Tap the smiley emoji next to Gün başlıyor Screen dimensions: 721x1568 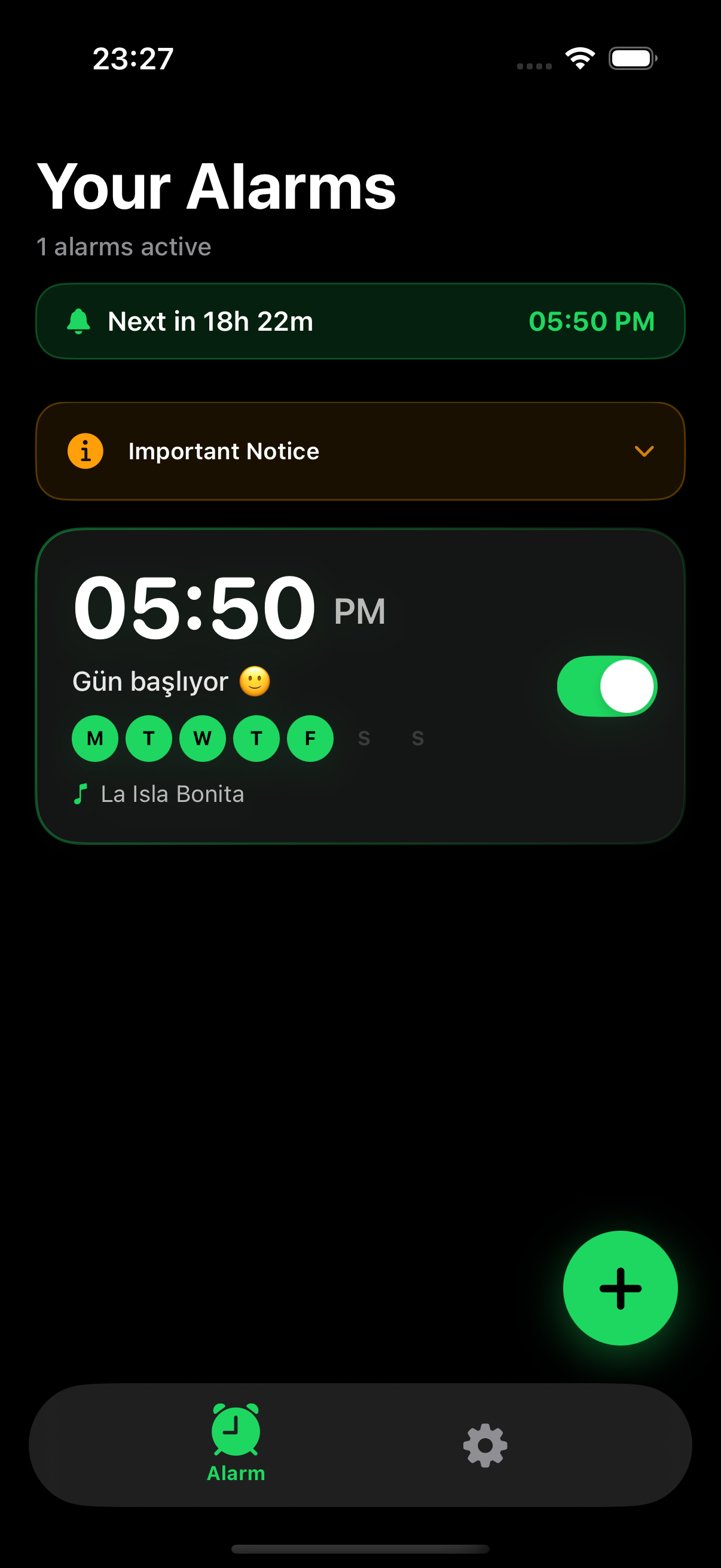point(255,682)
